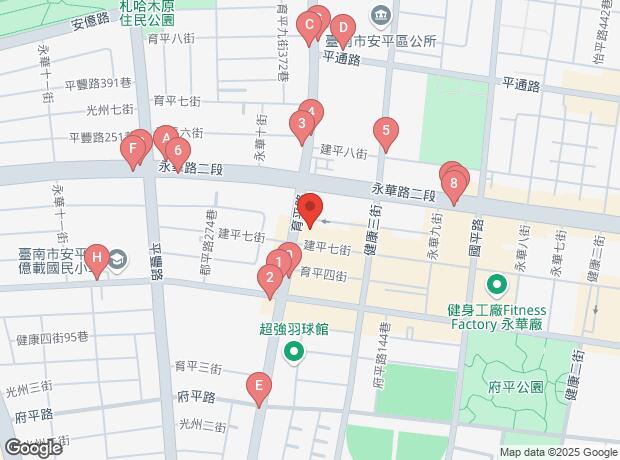
Task: Tap the central red location pin
Action: 310,210
